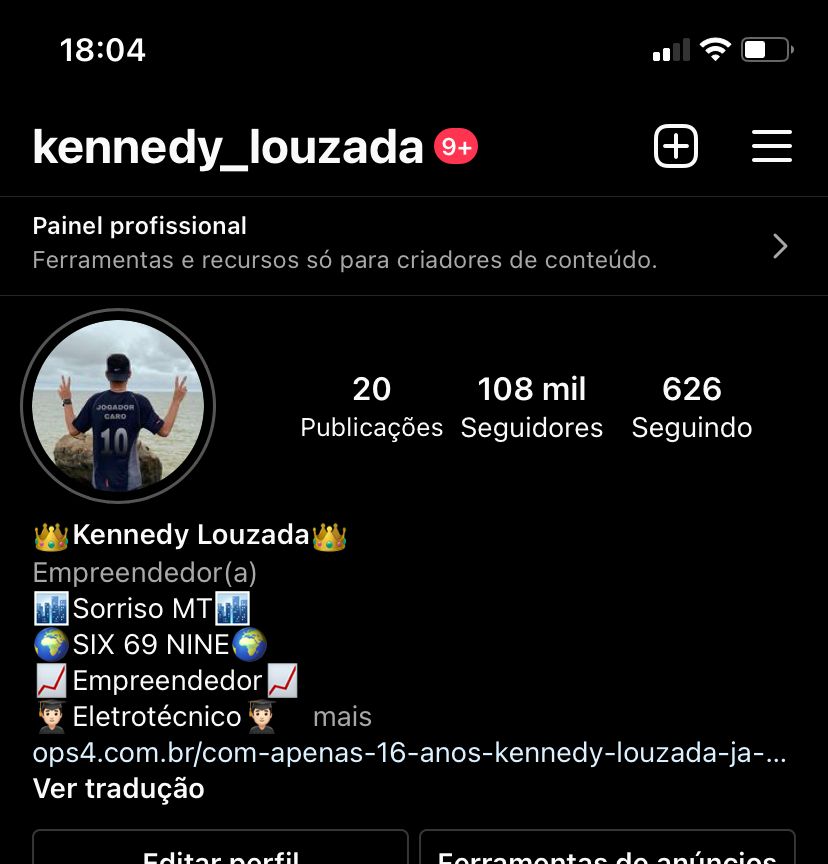Tap the profile picture
The width and height of the screenshot is (828, 864).
(118, 406)
